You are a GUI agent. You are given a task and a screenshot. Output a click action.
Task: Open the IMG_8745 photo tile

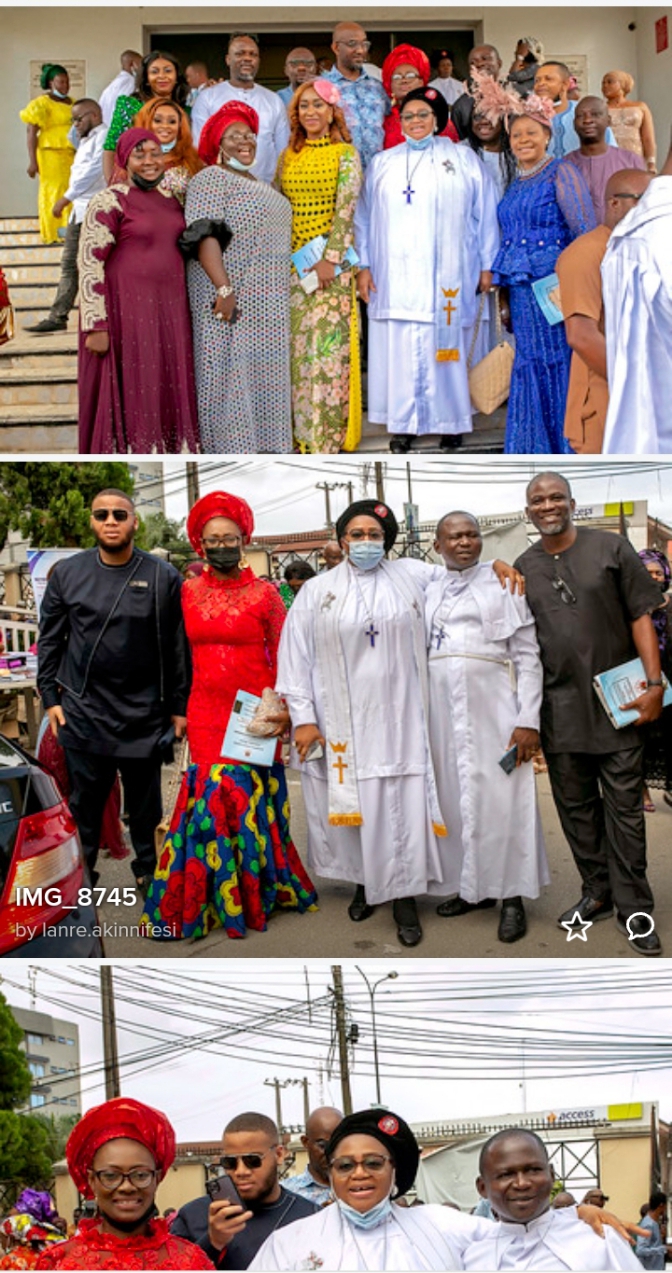click(x=336, y=709)
